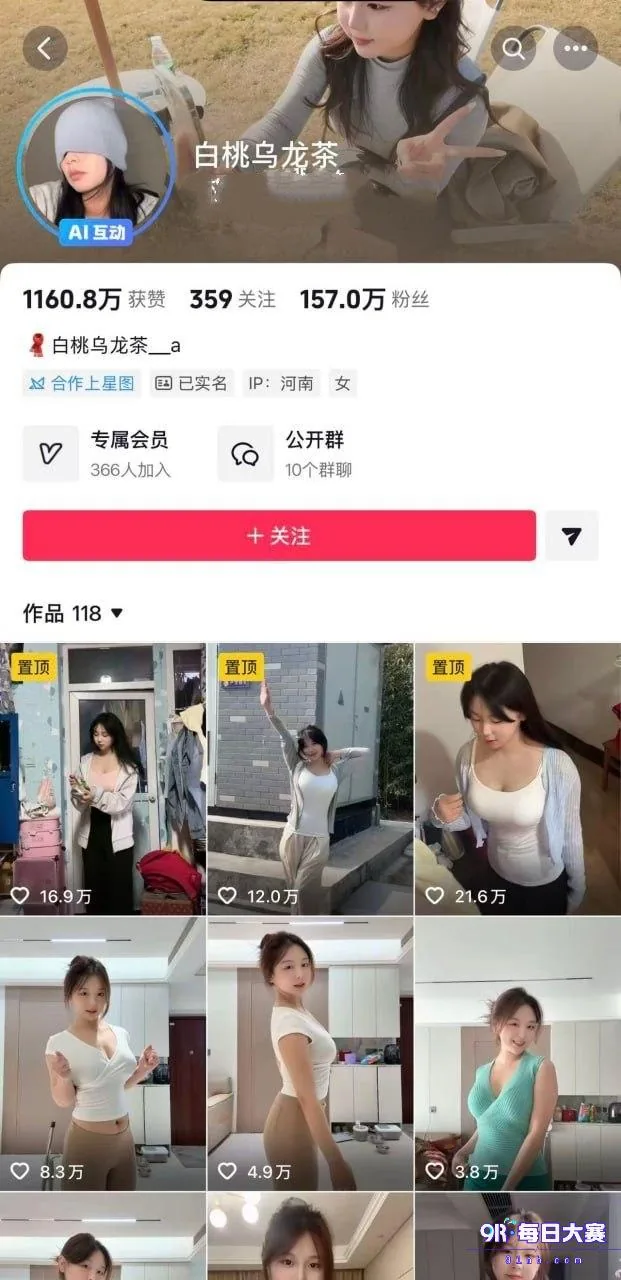Open the pinned video with 16.9万 likes
The image size is (621, 1280).
[x=102, y=778]
